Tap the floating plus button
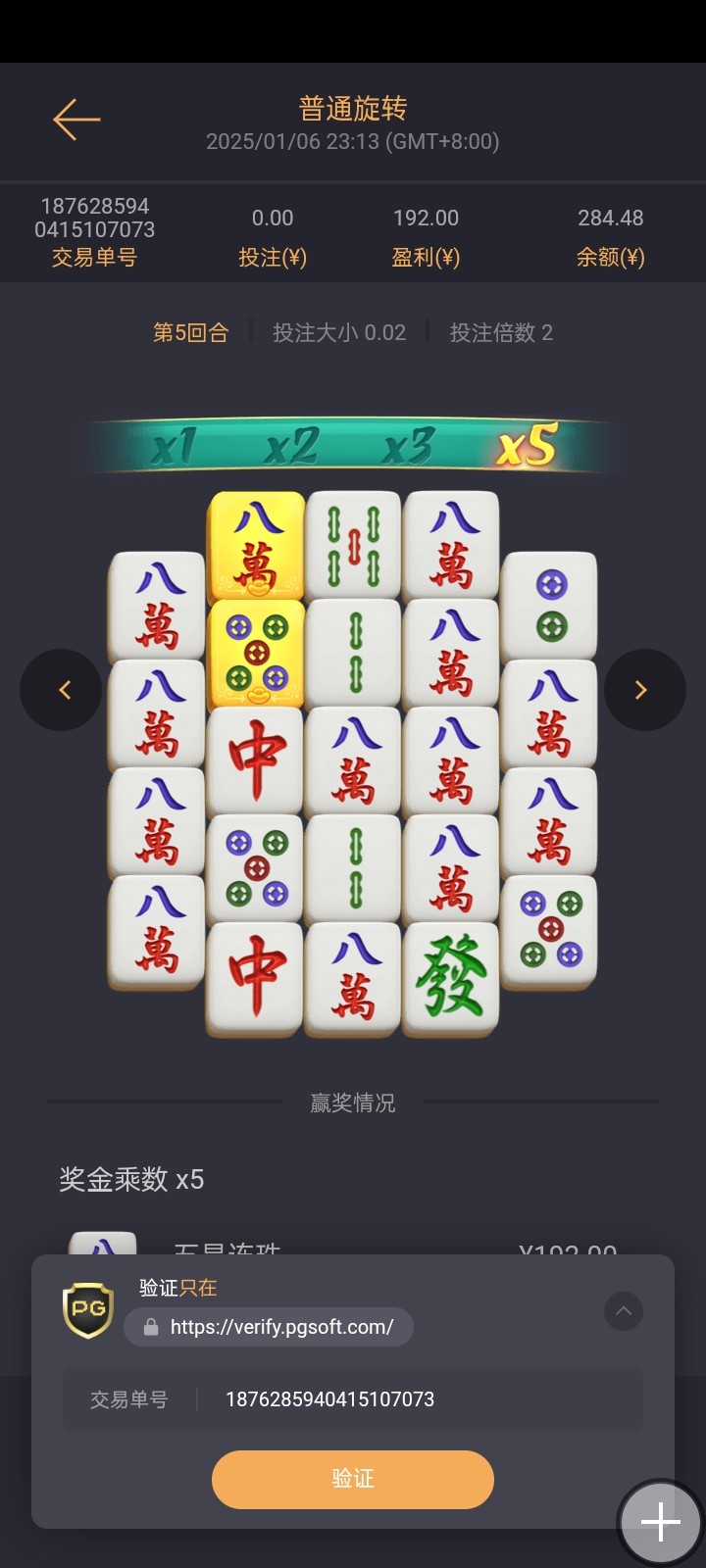The height and width of the screenshot is (1568, 706). (x=660, y=1522)
